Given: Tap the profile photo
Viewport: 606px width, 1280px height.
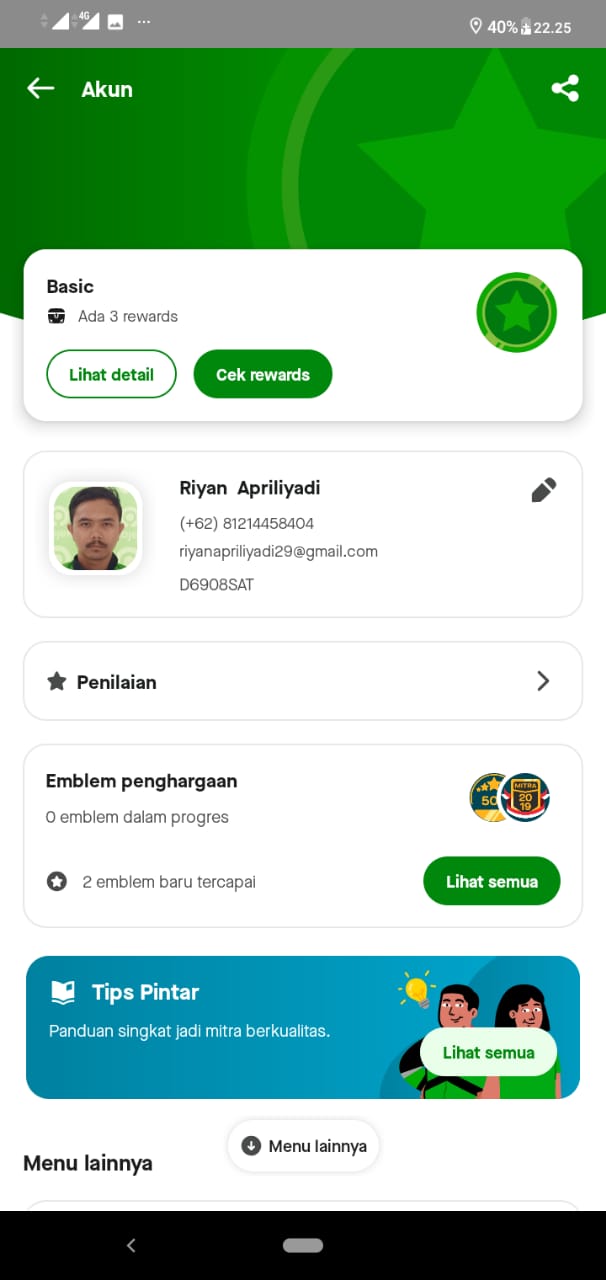Looking at the screenshot, I should 96,528.
